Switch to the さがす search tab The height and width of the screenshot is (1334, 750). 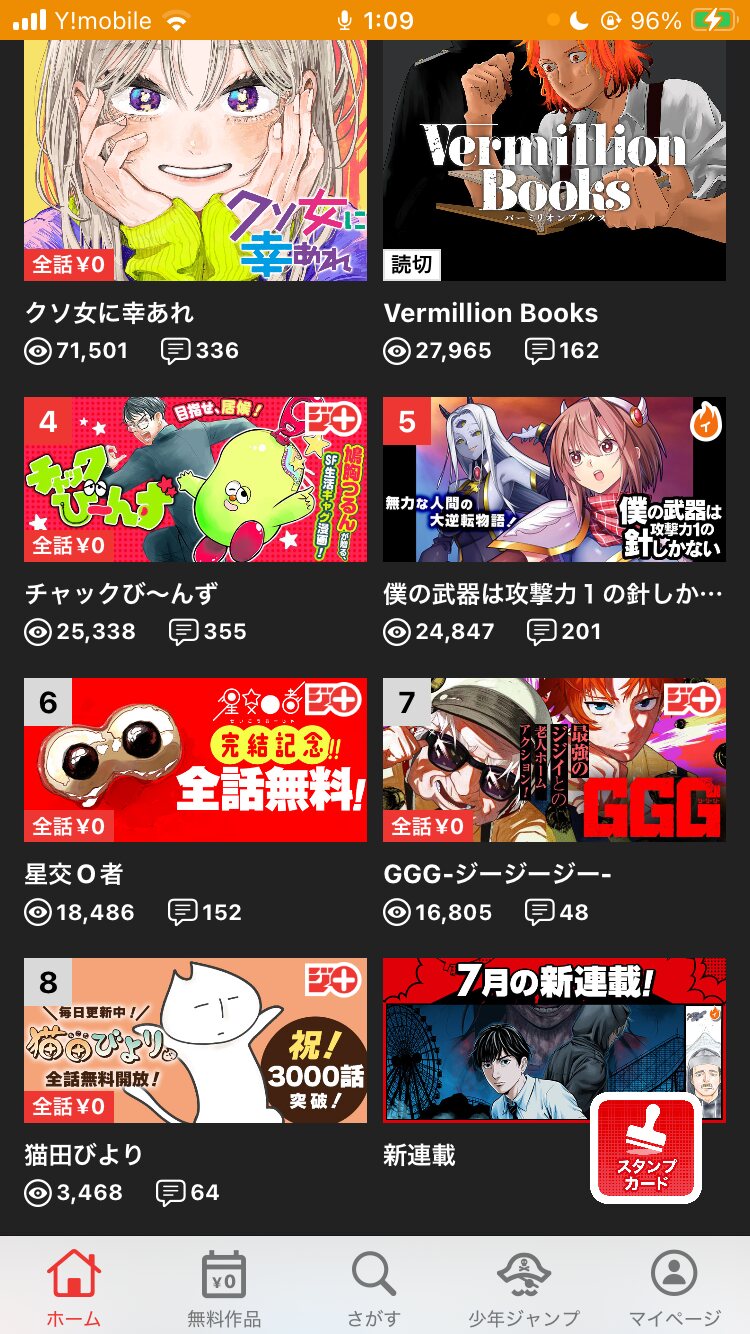click(374, 1288)
